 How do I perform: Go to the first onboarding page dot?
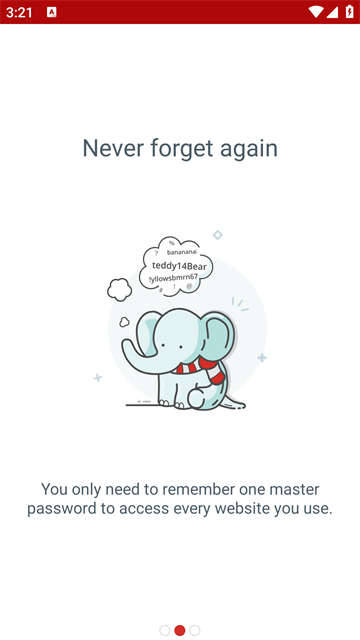click(x=164, y=630)
